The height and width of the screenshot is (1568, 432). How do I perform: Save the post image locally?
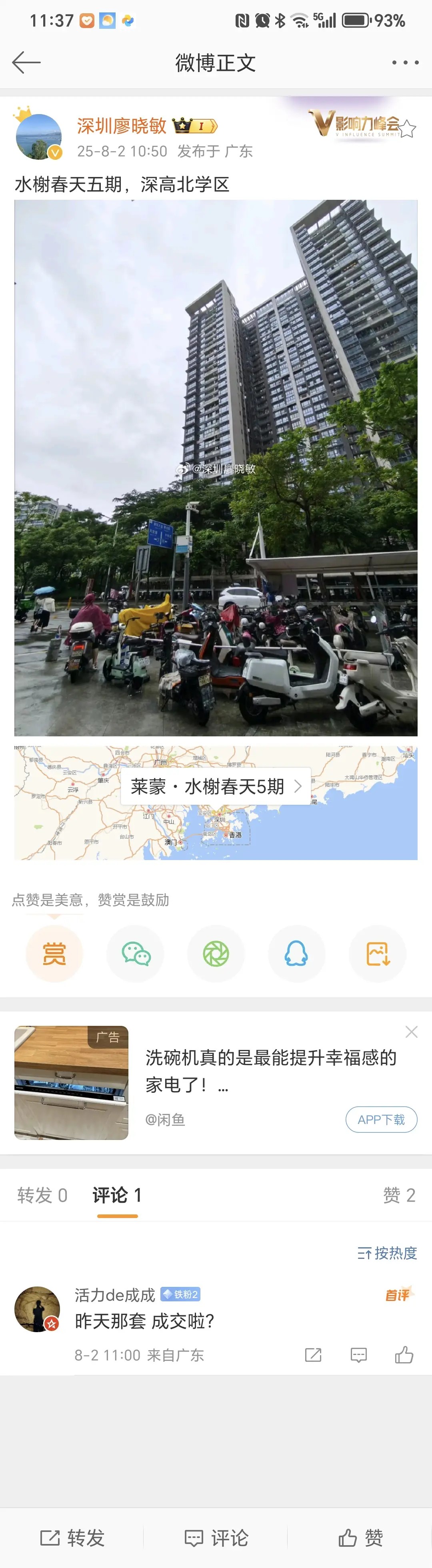[x=377, y=953]
